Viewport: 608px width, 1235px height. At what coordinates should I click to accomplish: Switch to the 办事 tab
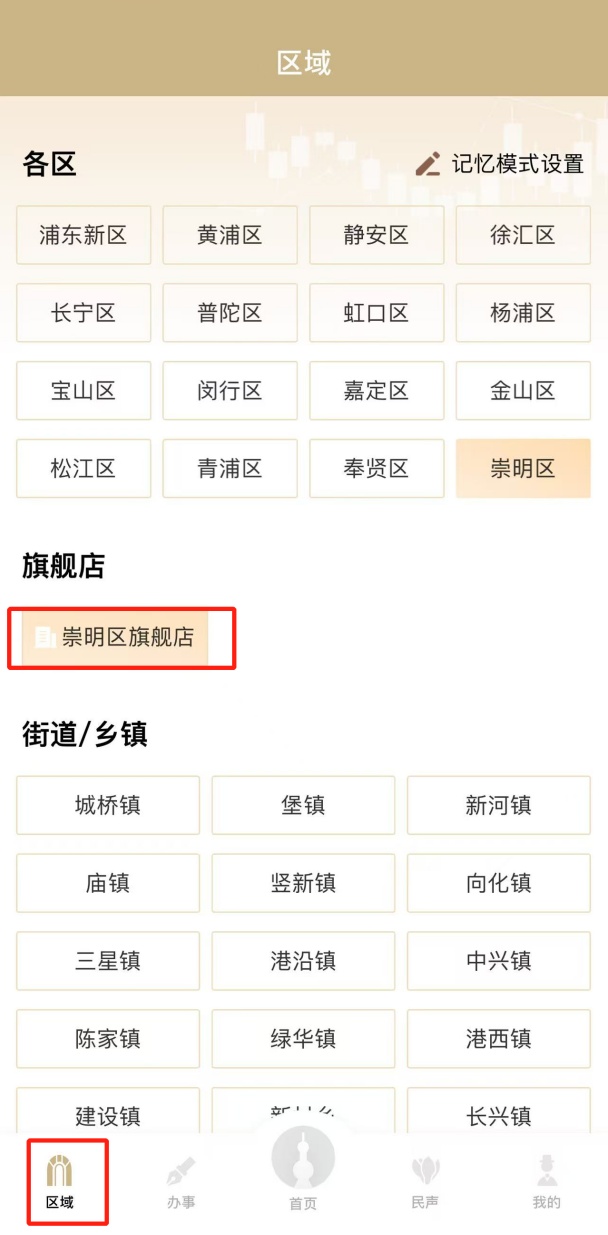click(181, 1183)
